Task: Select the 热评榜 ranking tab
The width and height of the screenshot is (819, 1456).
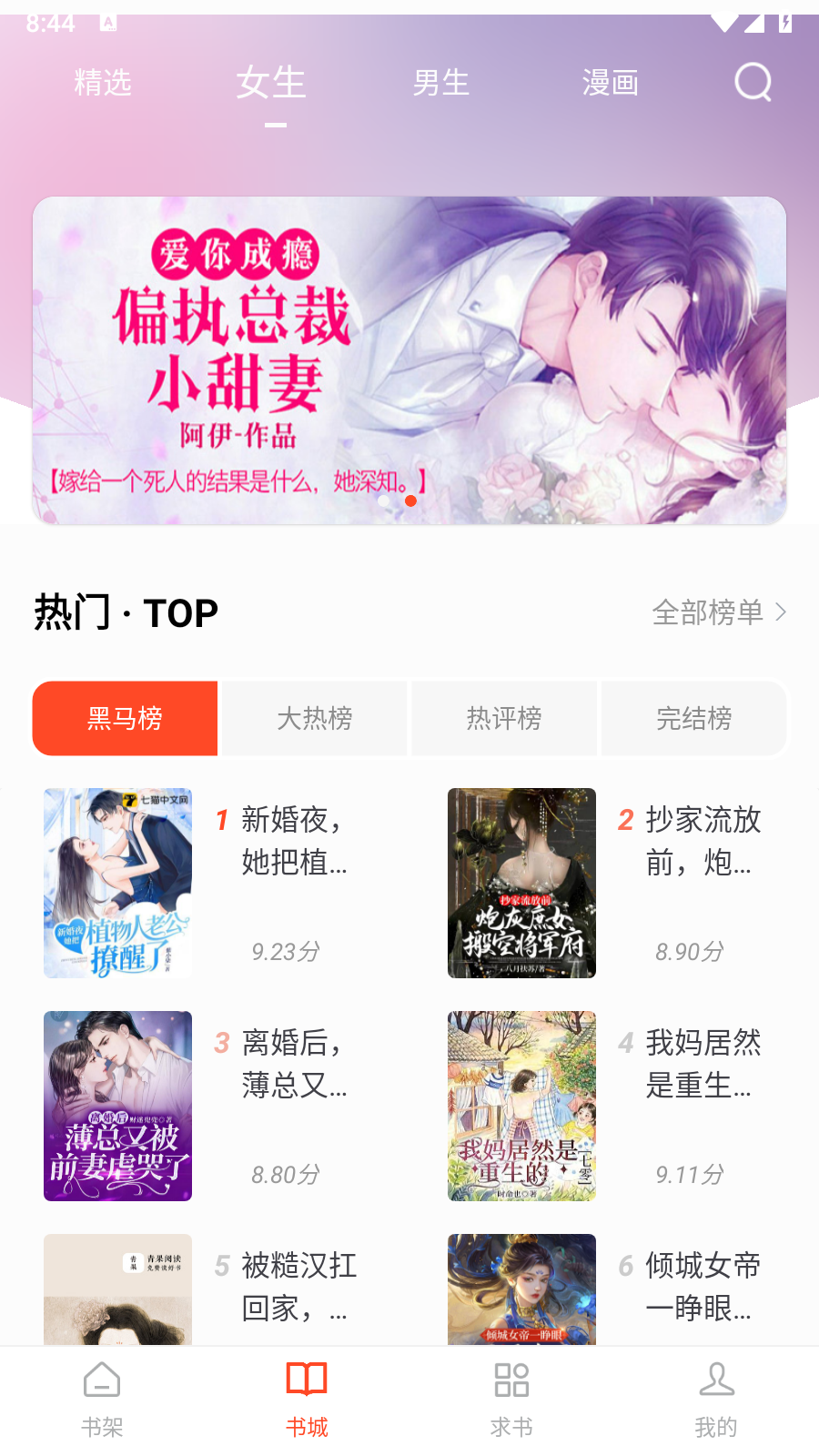Action: 504,718
